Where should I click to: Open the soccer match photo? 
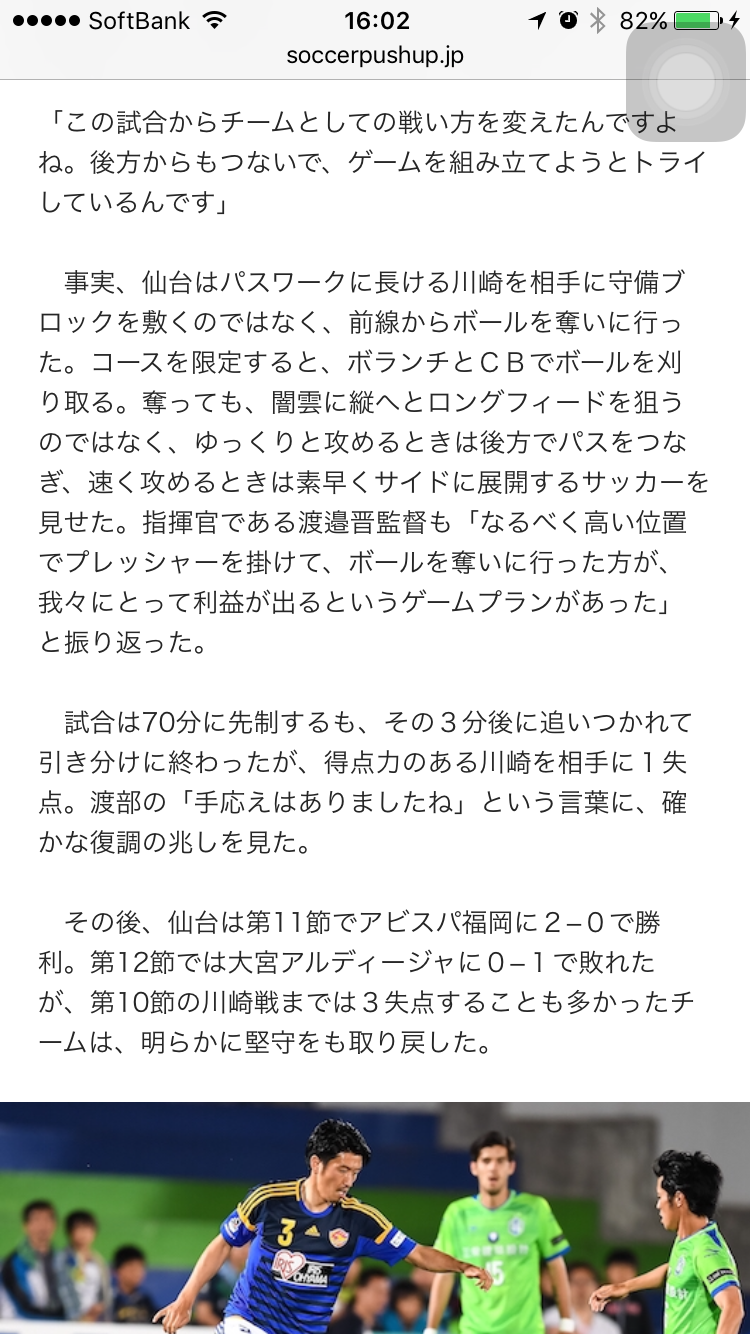coord(375,1218)
